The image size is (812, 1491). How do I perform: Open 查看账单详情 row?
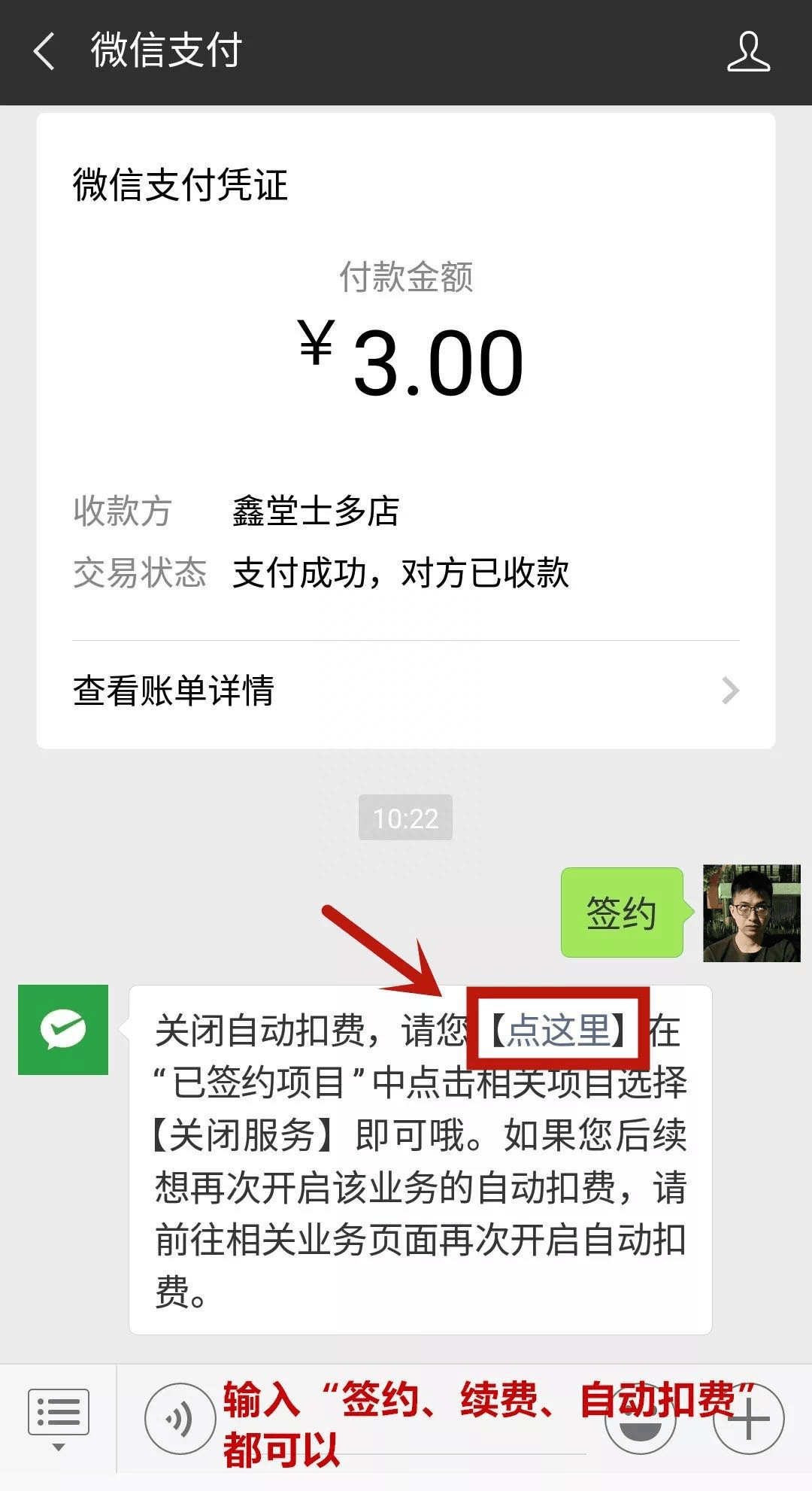[406, 691]
